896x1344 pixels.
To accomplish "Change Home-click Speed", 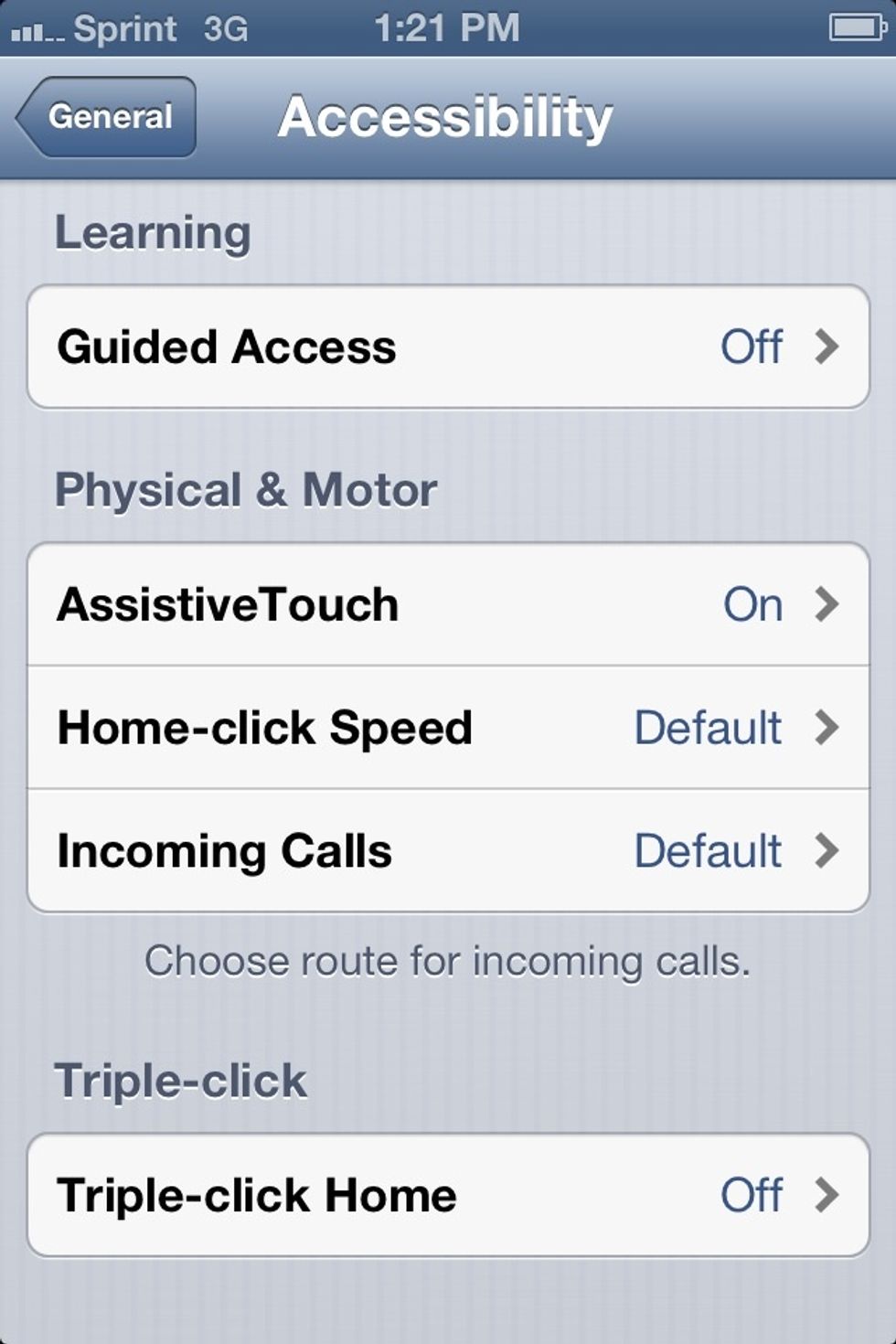I will [x=448, y=728].
